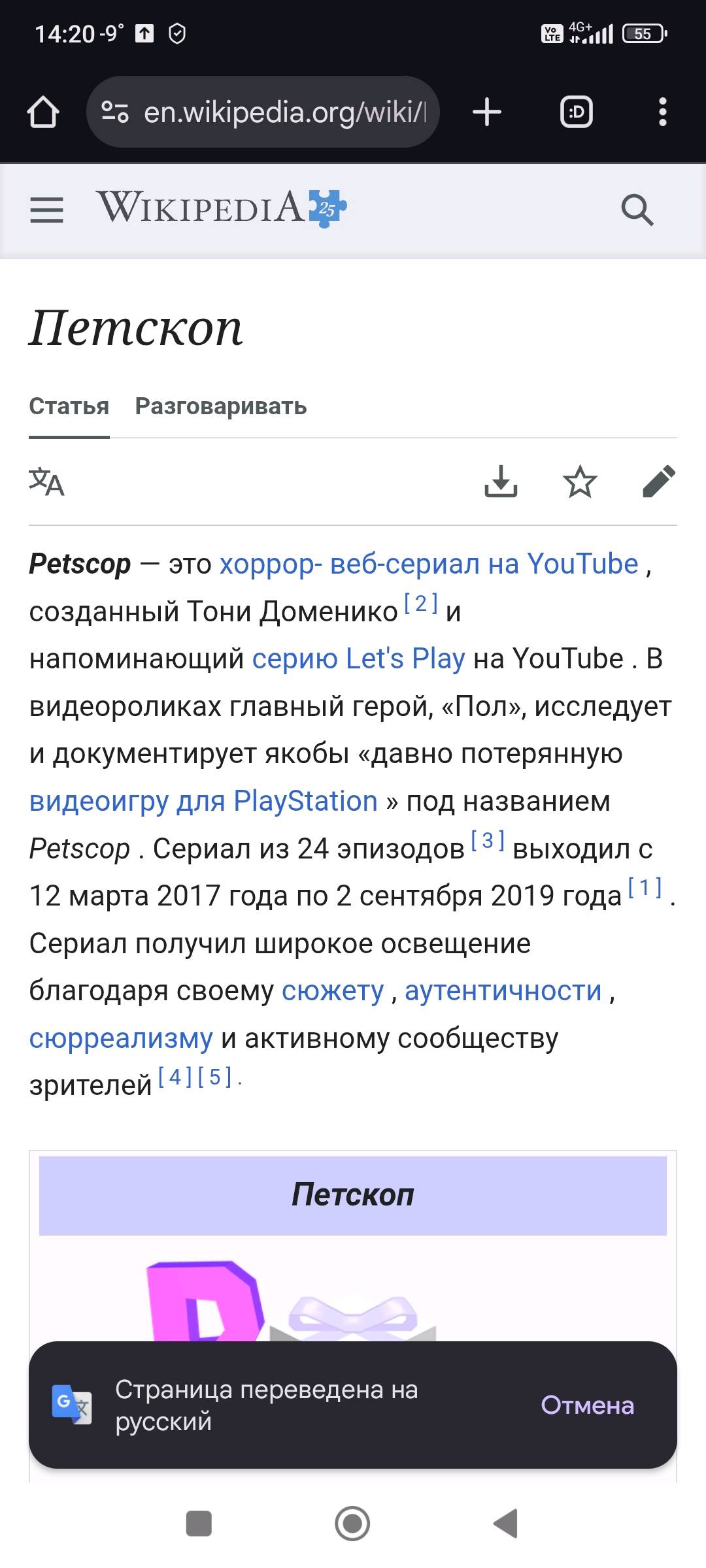The width and height of the screenshot is (706, 1568).
Task: Open the article language selector
Action: pyautogui.click(x=46, y=482)
